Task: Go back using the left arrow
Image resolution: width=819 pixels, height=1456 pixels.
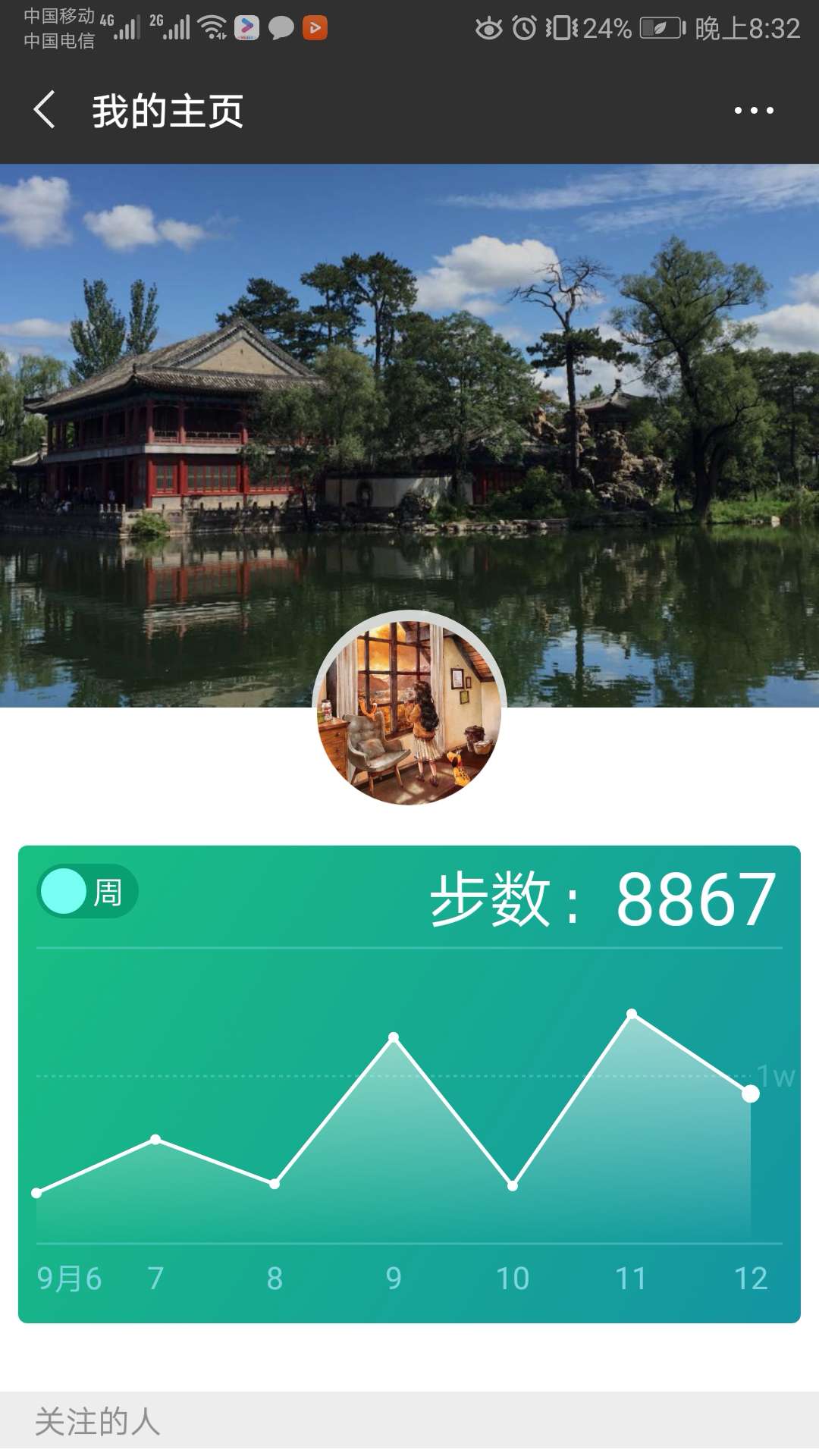Action: click(43, 110)
